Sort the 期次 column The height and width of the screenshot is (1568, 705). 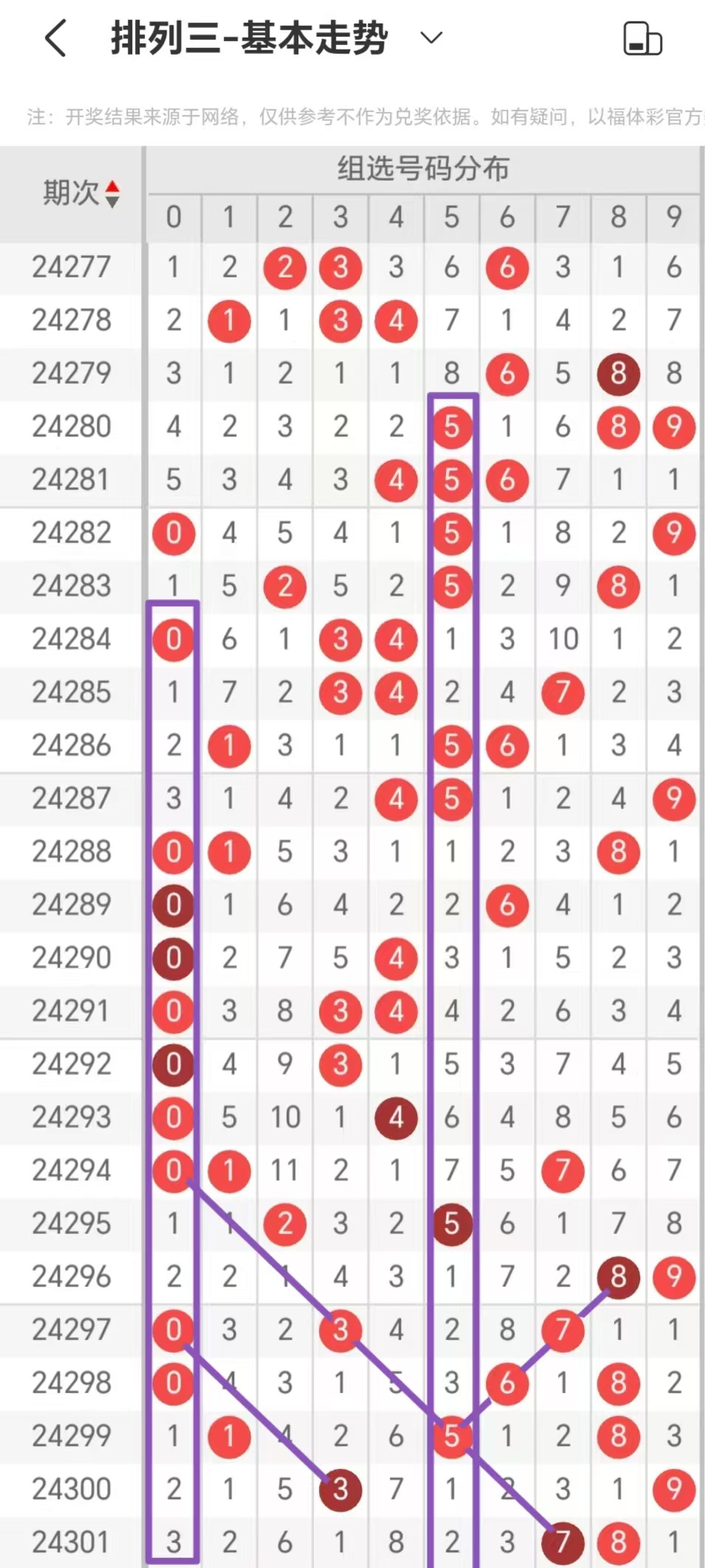(x=111, y=194)
